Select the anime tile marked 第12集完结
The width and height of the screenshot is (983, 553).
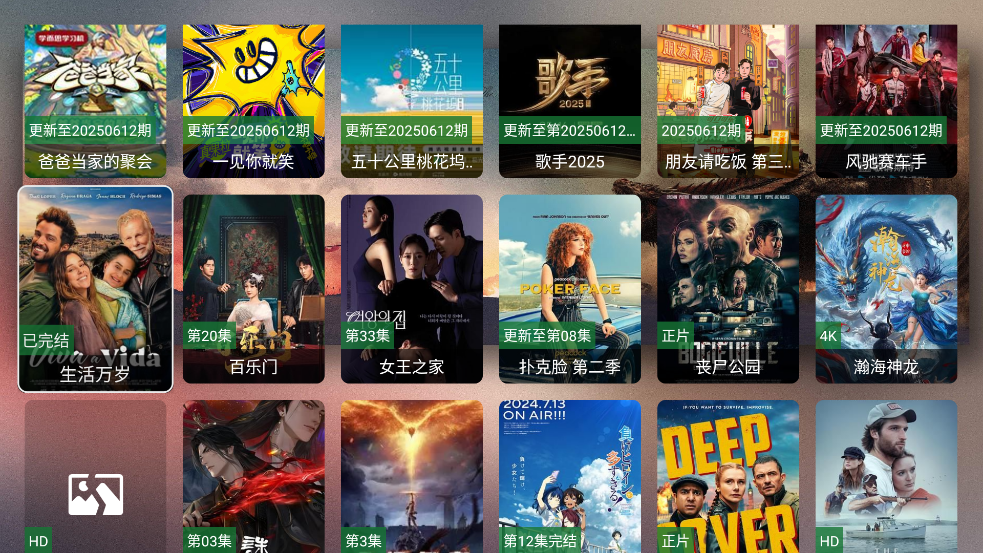569,477
